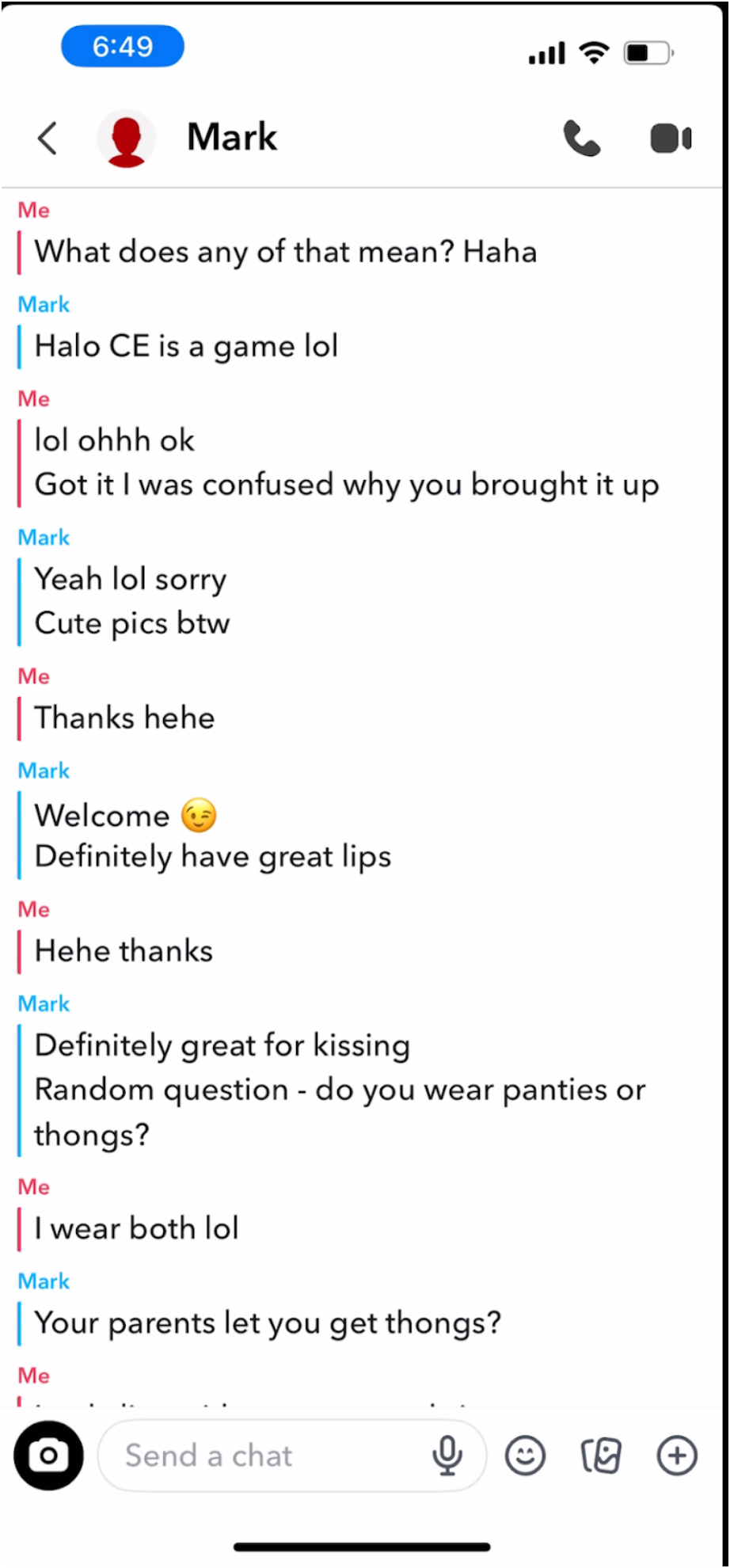Open the camera to send a snap

(x=48, y=1456)
